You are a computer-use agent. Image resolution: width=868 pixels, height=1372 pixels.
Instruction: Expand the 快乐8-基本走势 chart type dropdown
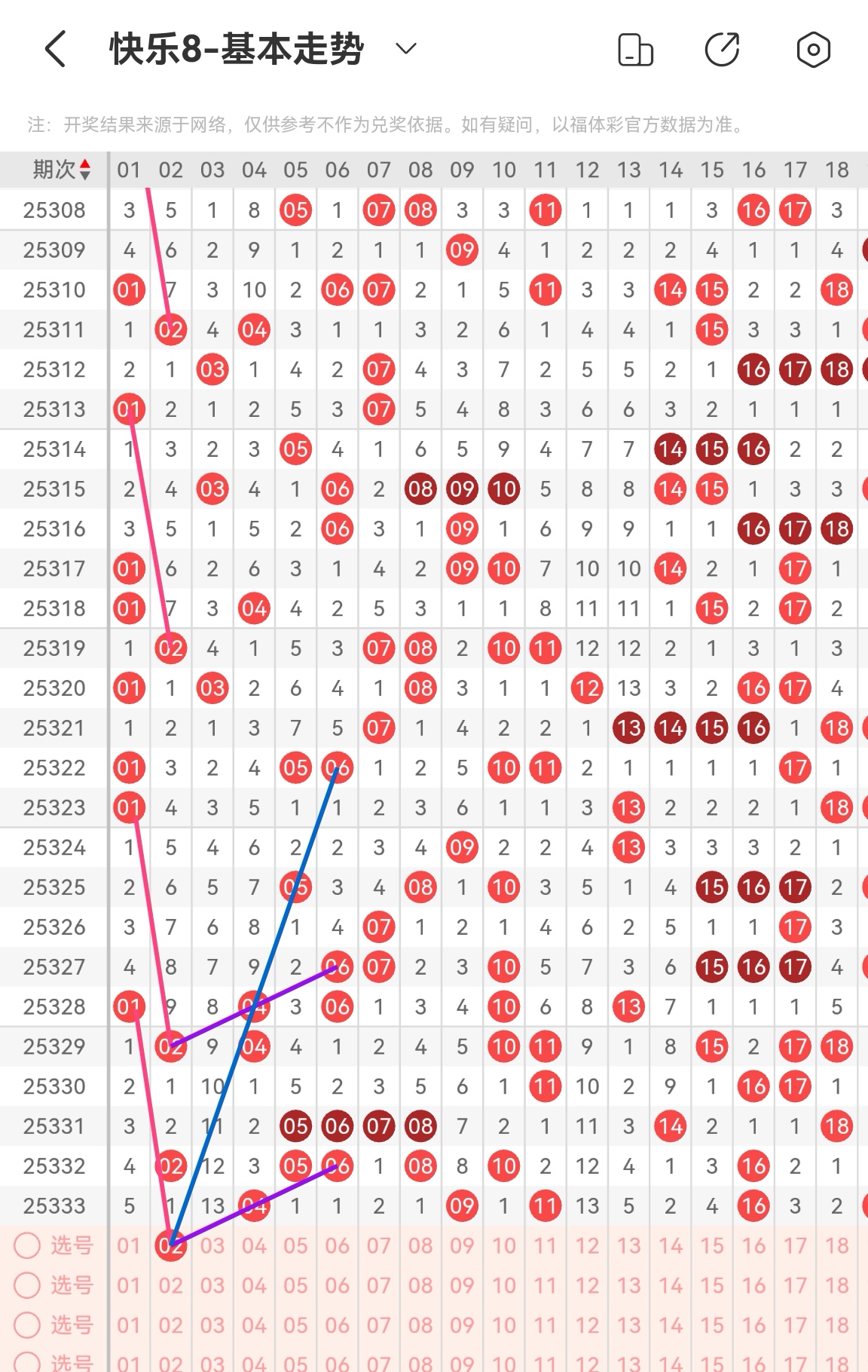405,50
